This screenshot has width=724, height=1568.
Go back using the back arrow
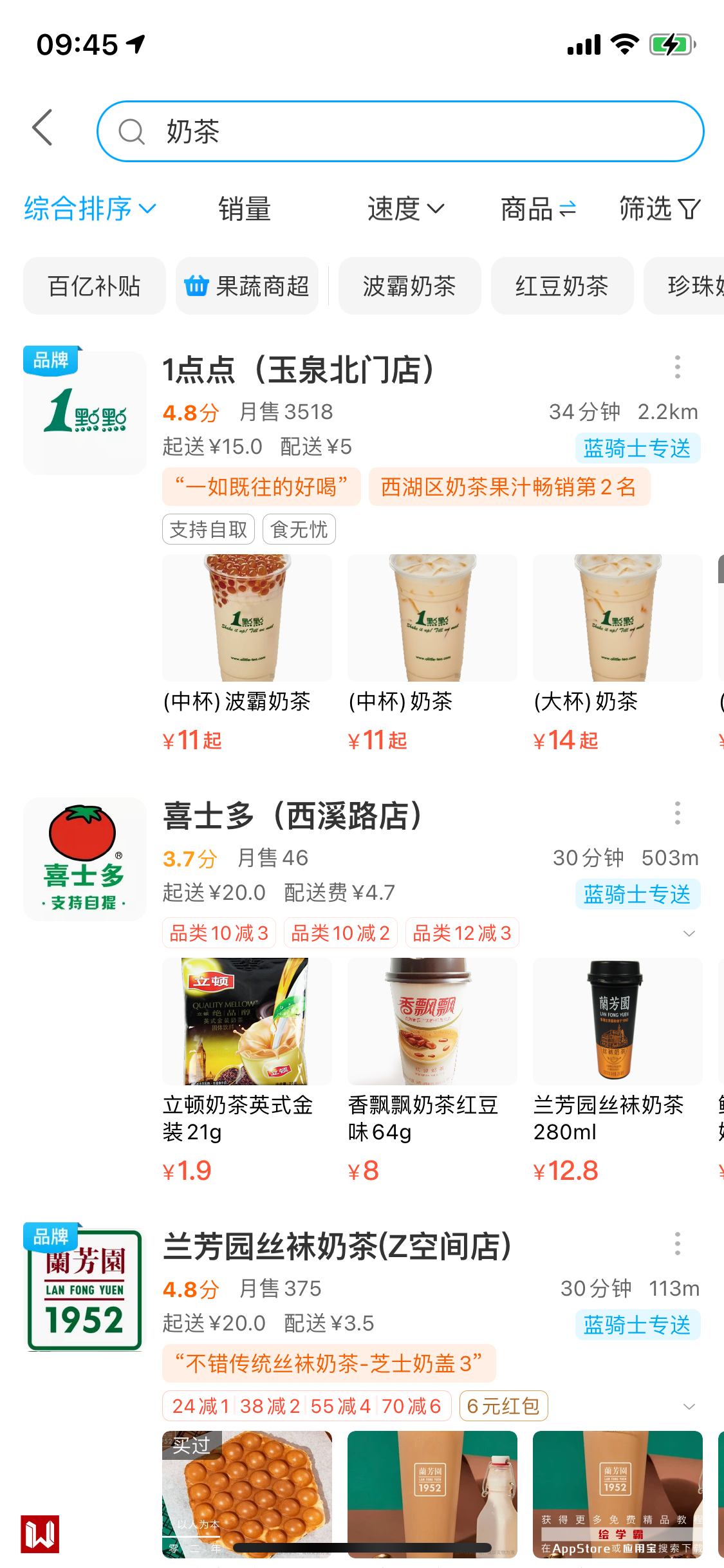coord(42,127)
